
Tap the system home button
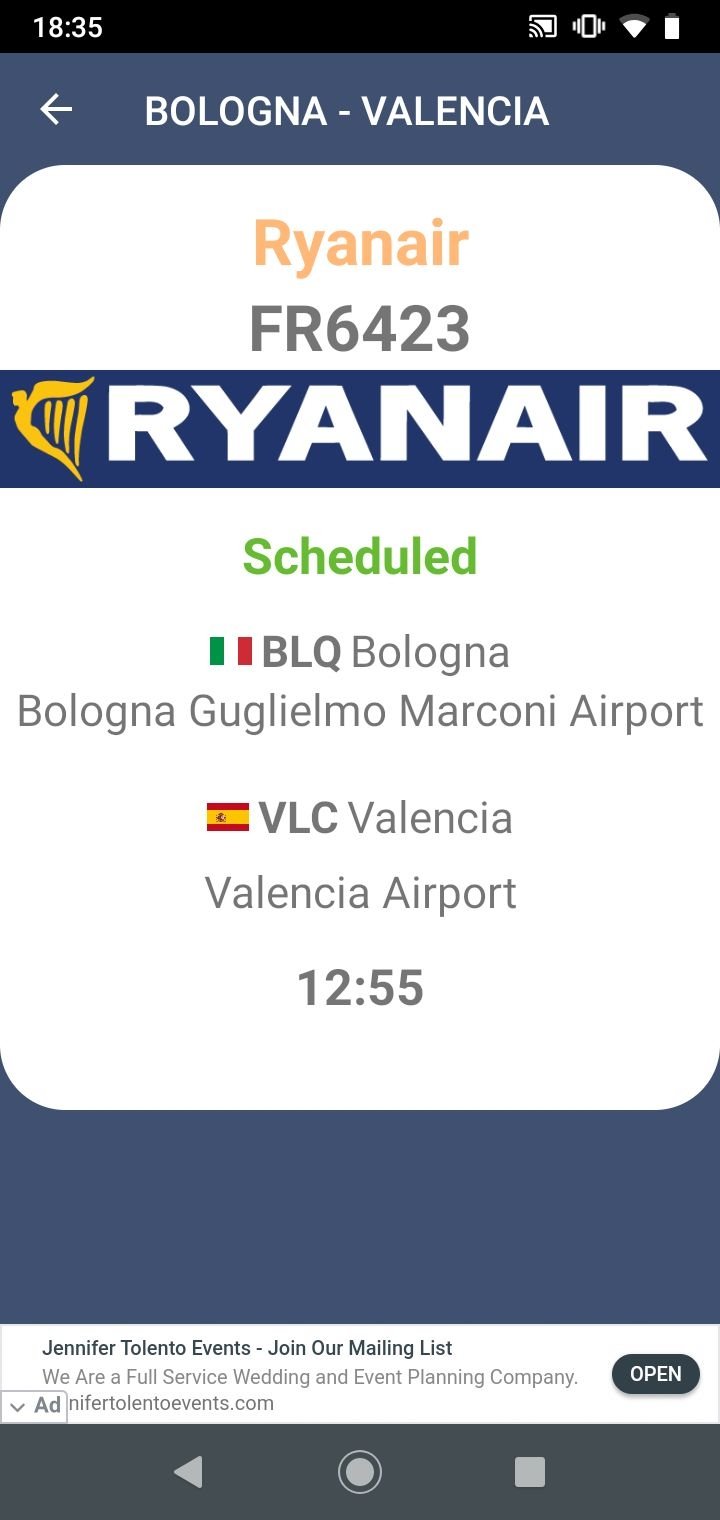tap(360, 1472)
